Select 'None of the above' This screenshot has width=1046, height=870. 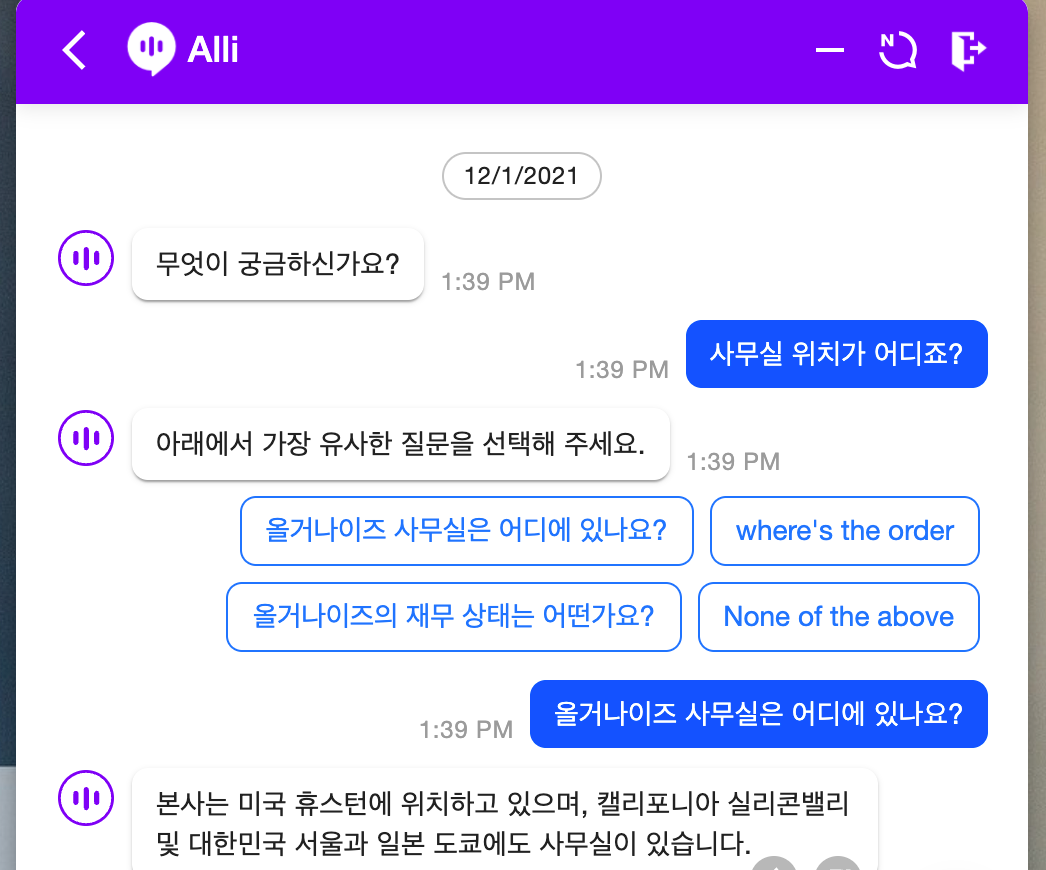(x=838, y=616)
